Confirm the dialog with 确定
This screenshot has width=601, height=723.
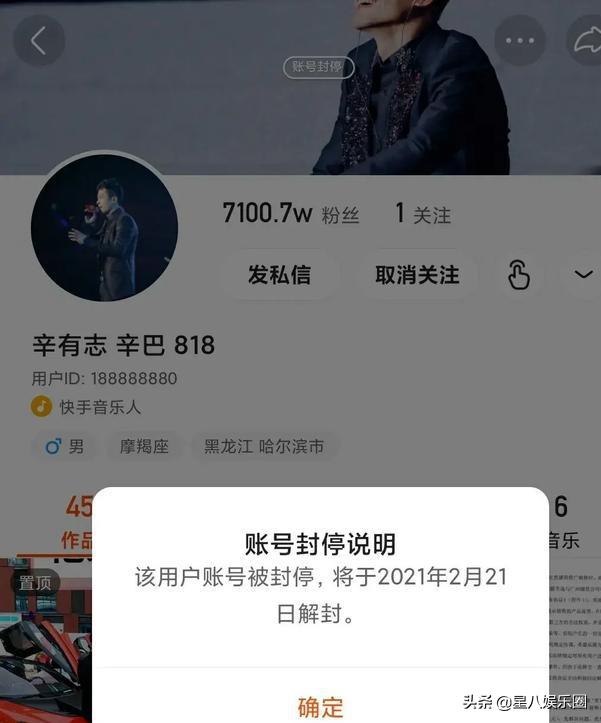[321, 706]
